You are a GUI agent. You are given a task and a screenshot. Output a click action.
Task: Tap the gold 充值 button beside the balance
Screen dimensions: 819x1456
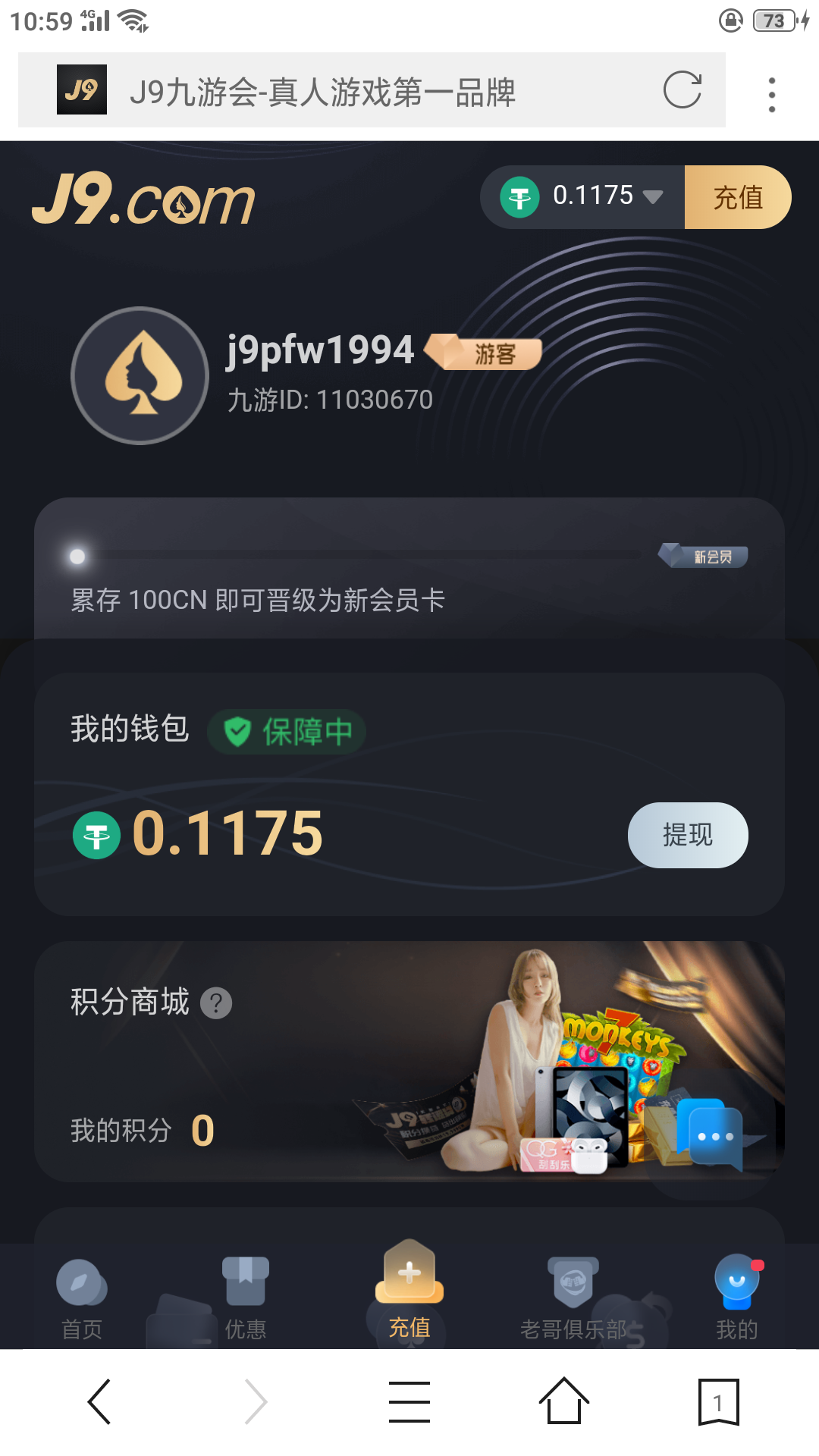tap(737, 197)
